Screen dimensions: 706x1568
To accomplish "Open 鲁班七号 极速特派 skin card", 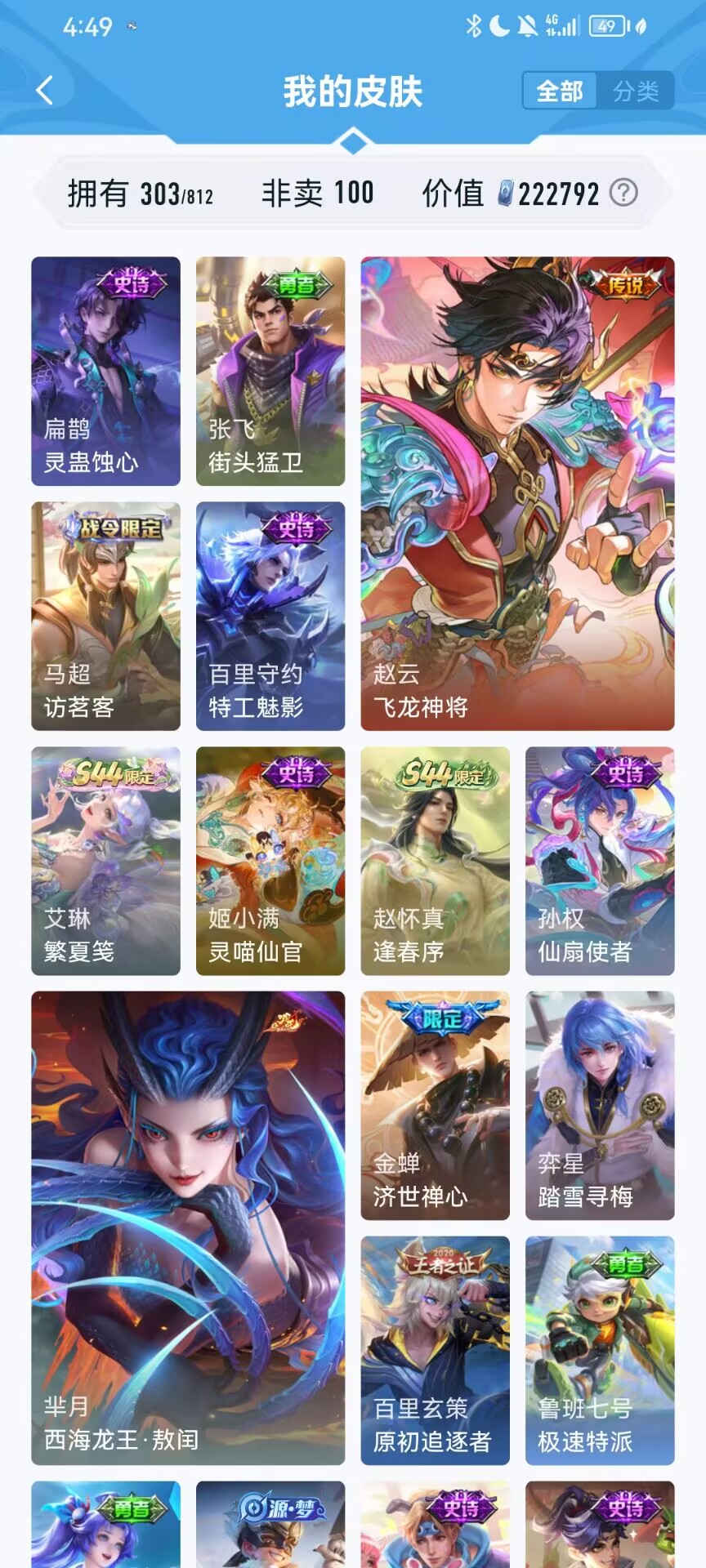I will [600, 1351].
